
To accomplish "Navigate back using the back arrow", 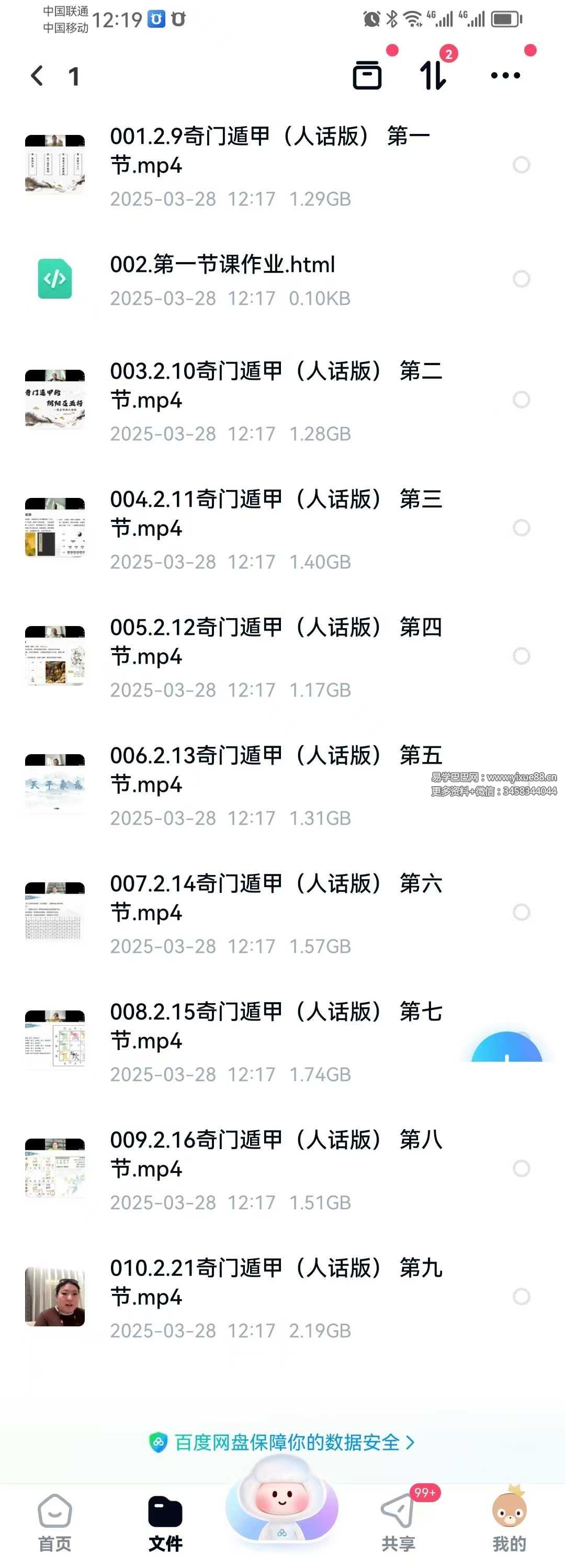I will click(38, 75).
